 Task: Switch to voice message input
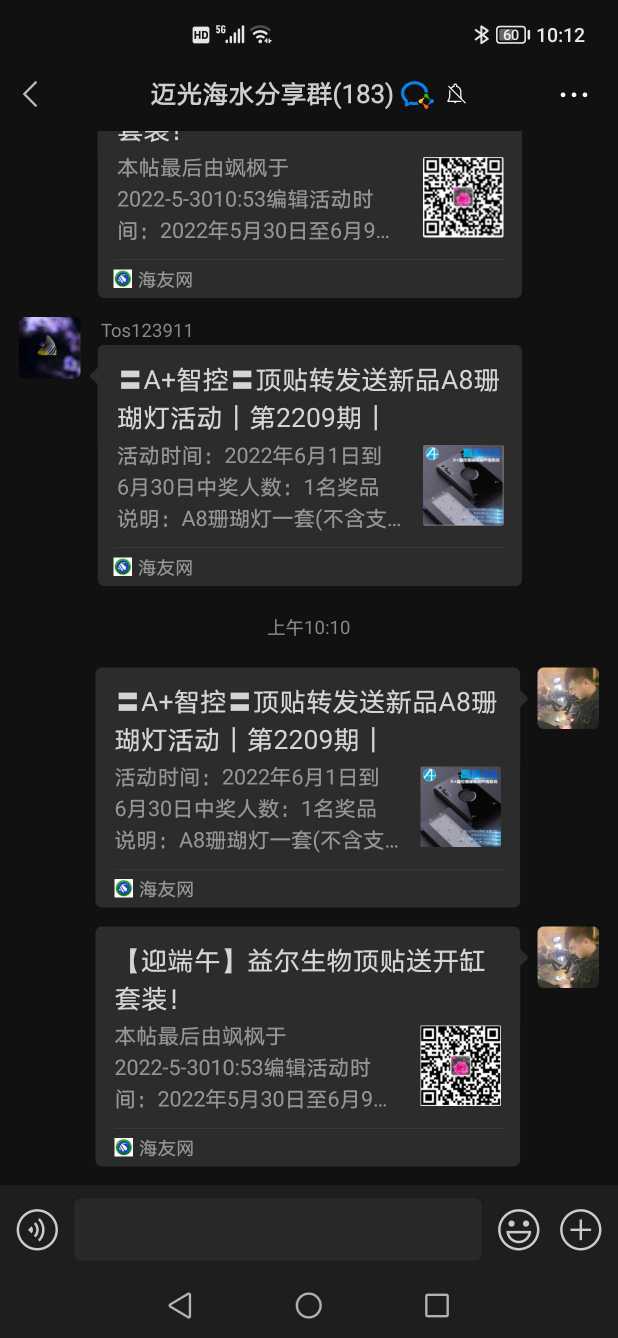tap(38, 1229)
